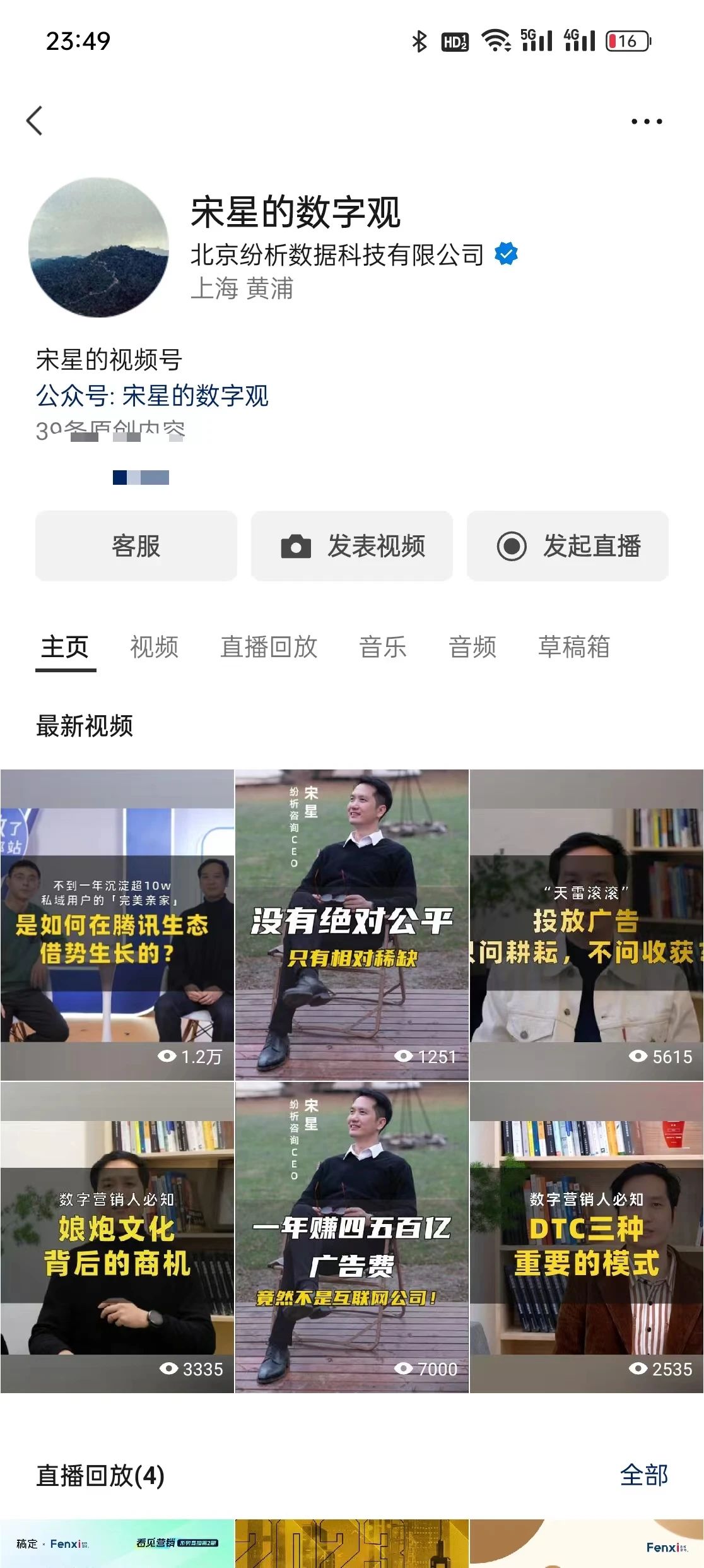Open the profile avatar picture
The image size is (704, 1568).
pyautogui.click(x=99, y=247)
